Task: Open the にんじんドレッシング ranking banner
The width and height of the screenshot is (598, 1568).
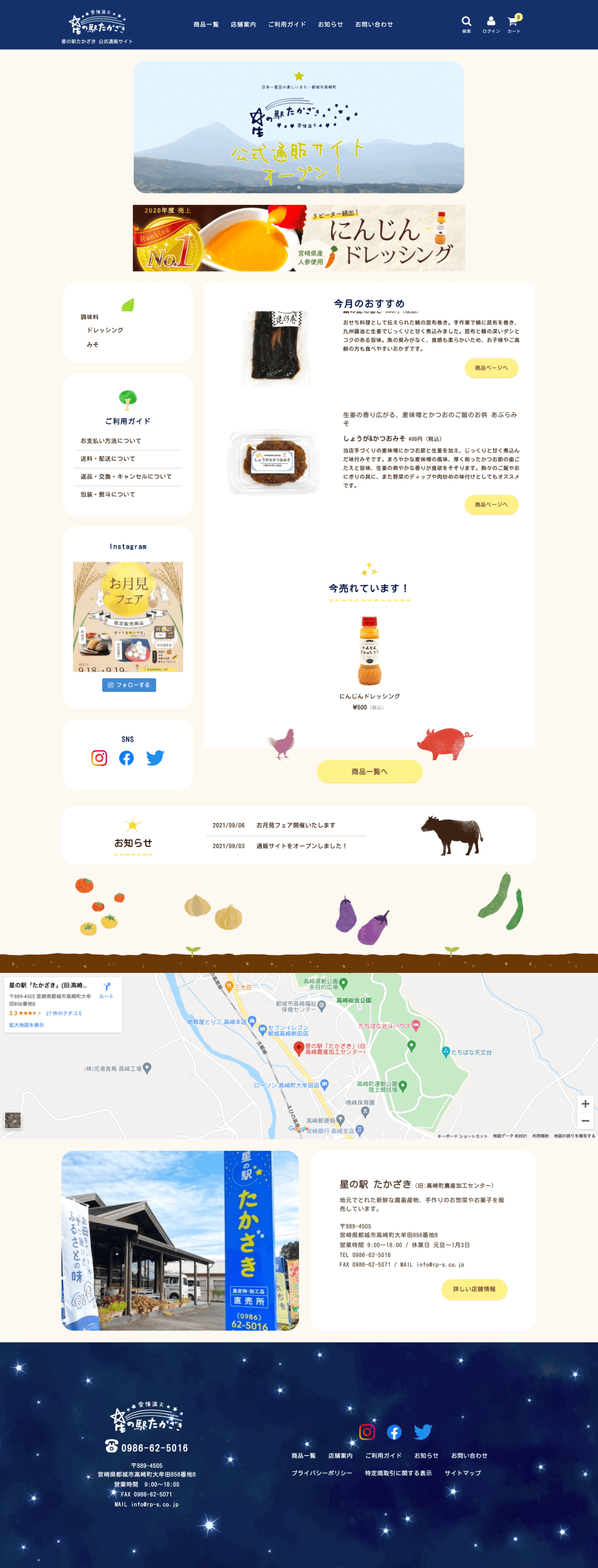Action: click(x=299, y=238)
